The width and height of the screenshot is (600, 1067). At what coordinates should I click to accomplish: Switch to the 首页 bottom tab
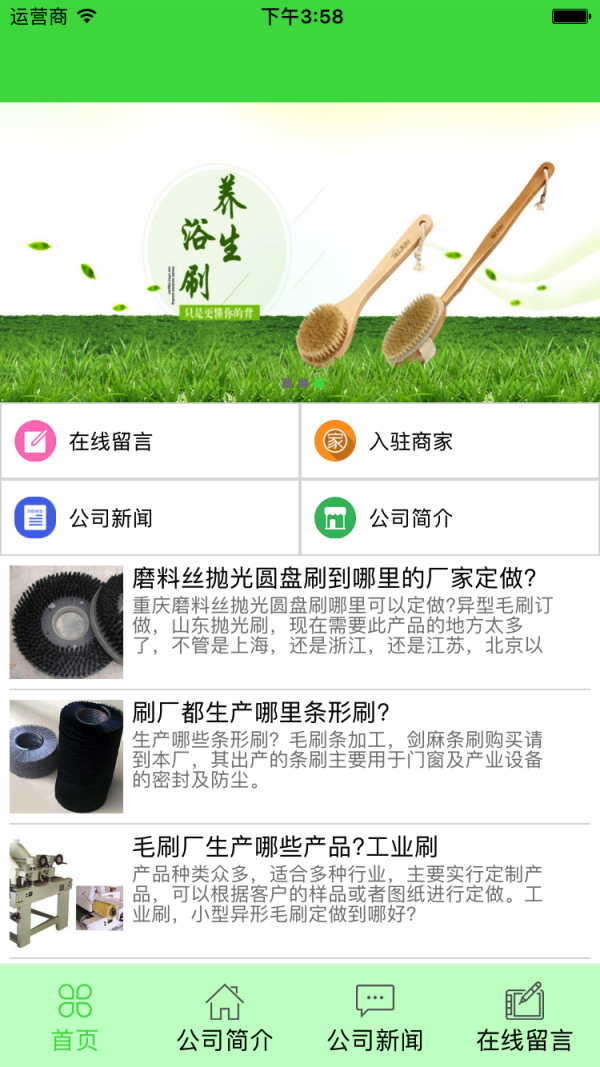pyautogui.click(x=75, y=1016)
